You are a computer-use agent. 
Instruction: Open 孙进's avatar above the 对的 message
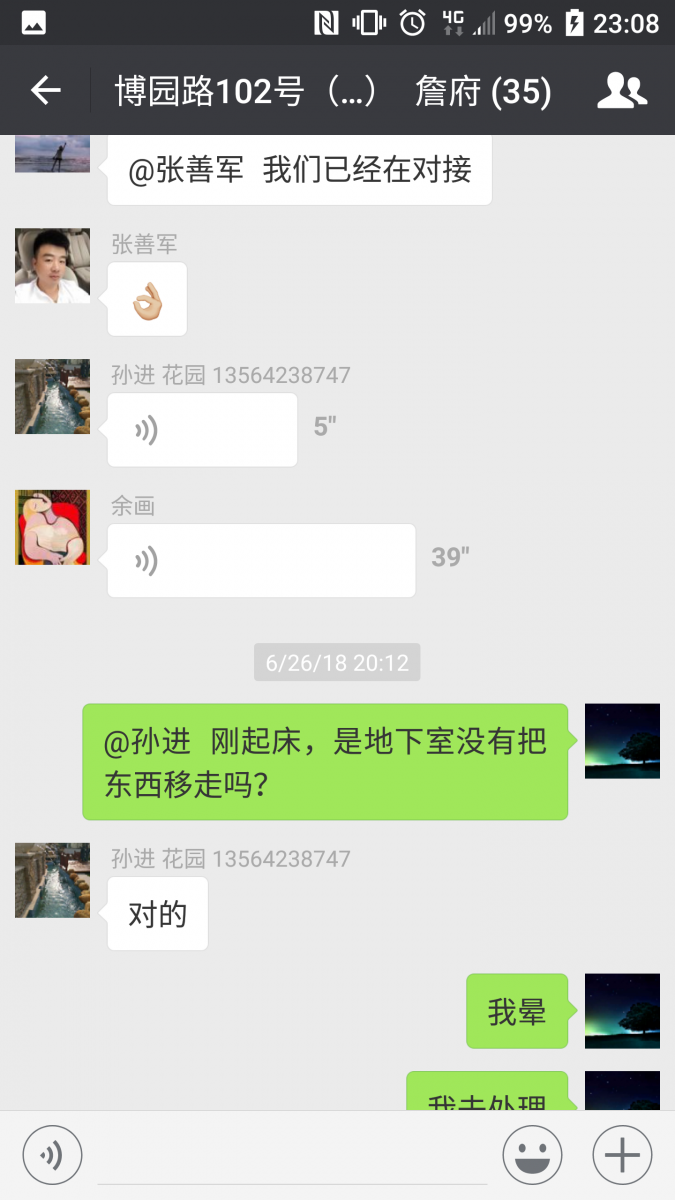52,880
